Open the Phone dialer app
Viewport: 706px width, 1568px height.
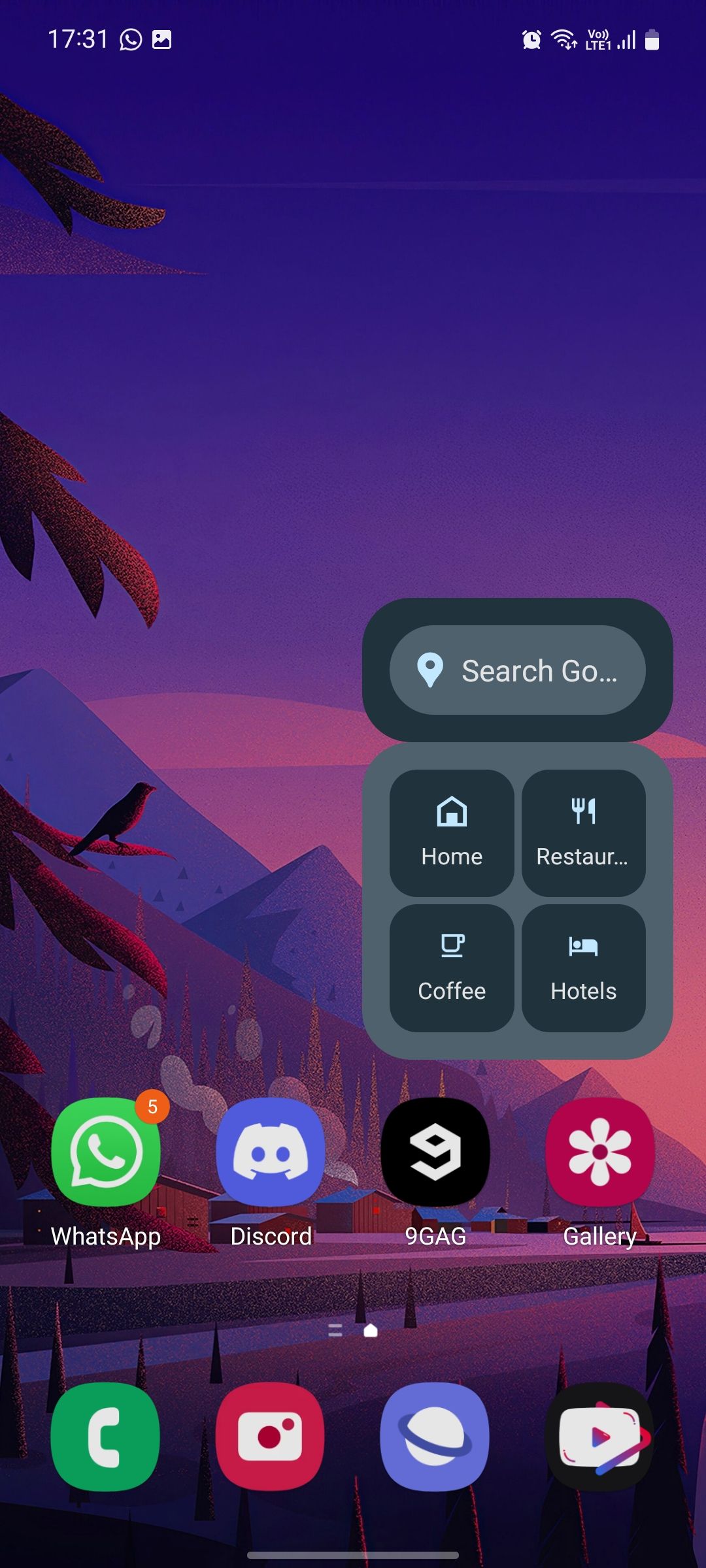pos(106,1437)
